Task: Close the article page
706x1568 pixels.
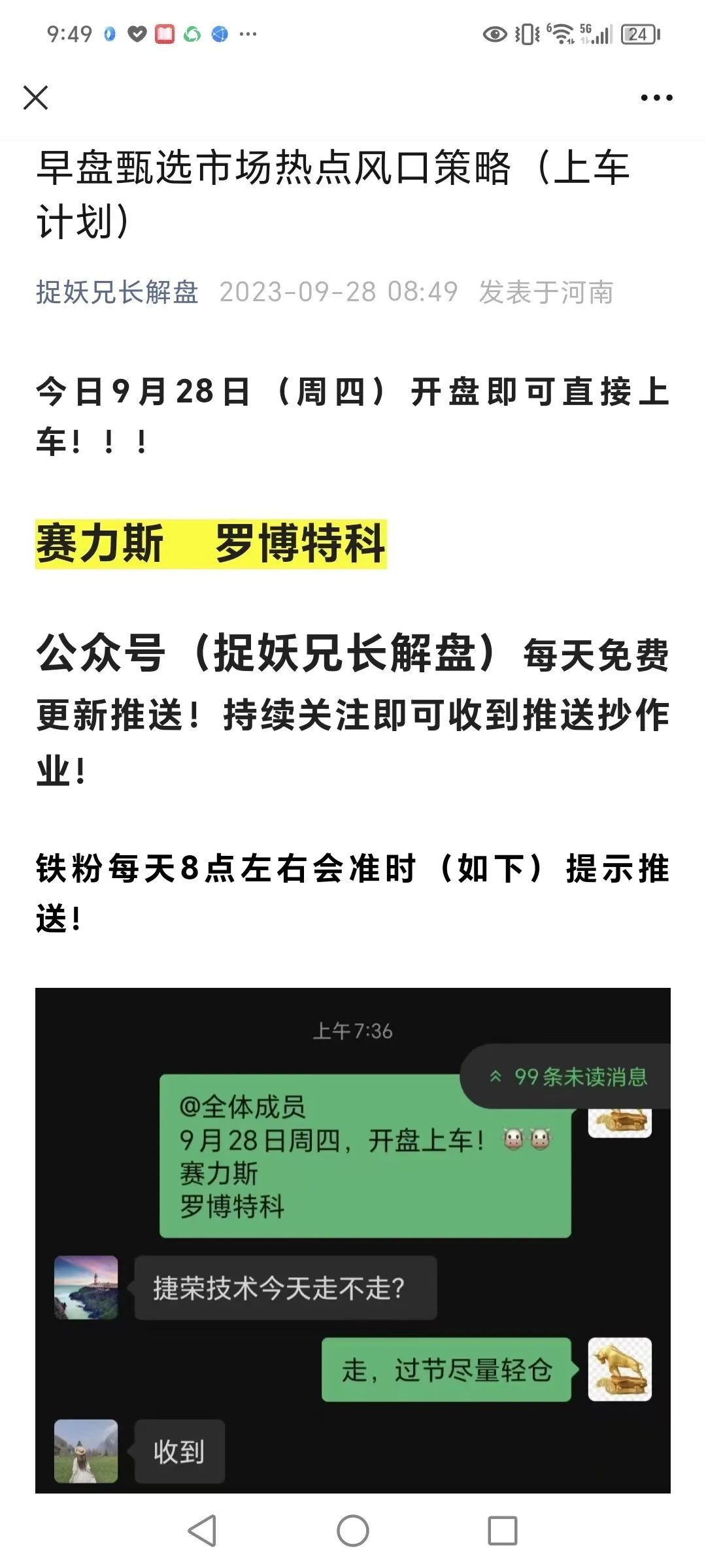Action: 35,98
